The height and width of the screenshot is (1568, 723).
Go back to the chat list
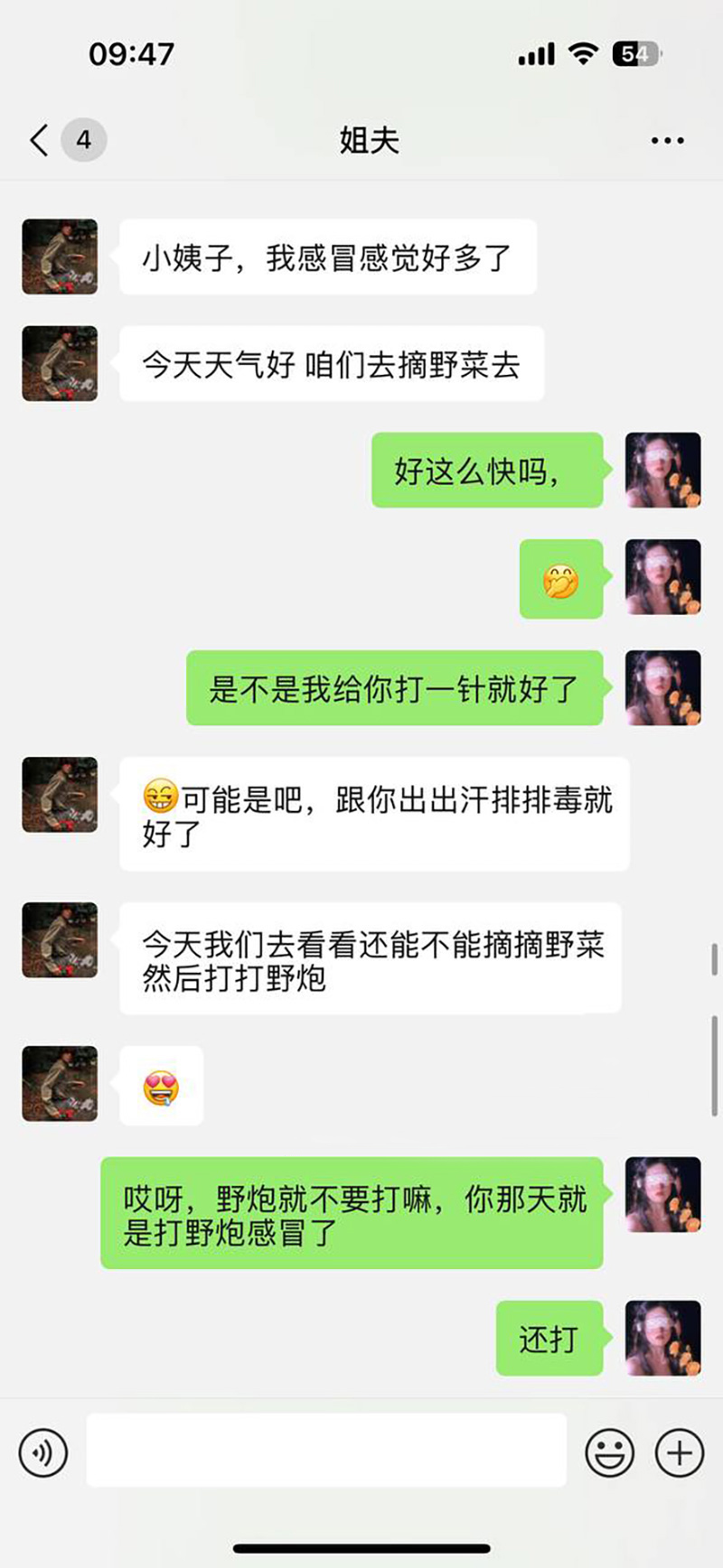coord(40,140)
